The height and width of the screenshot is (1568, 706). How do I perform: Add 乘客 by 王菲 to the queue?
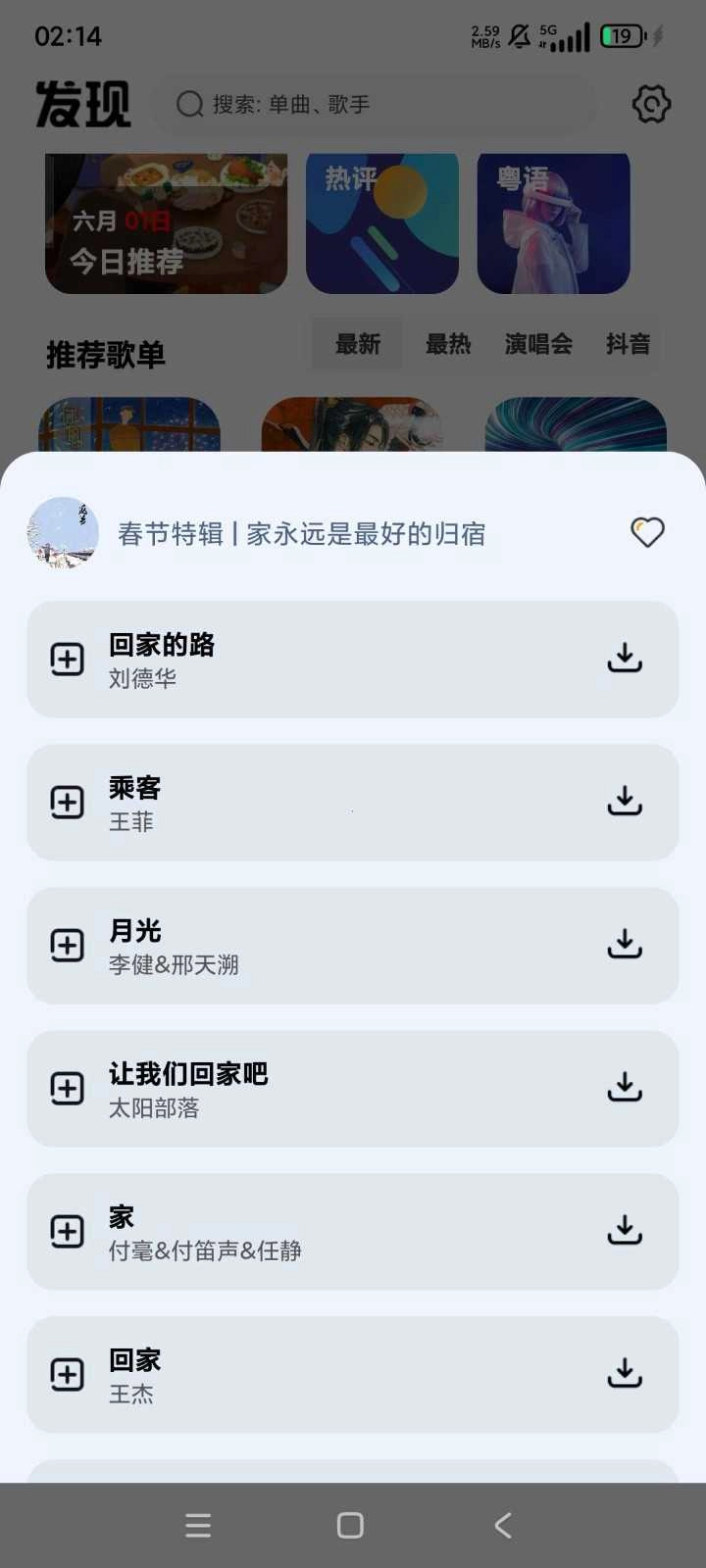pos(68,803)
